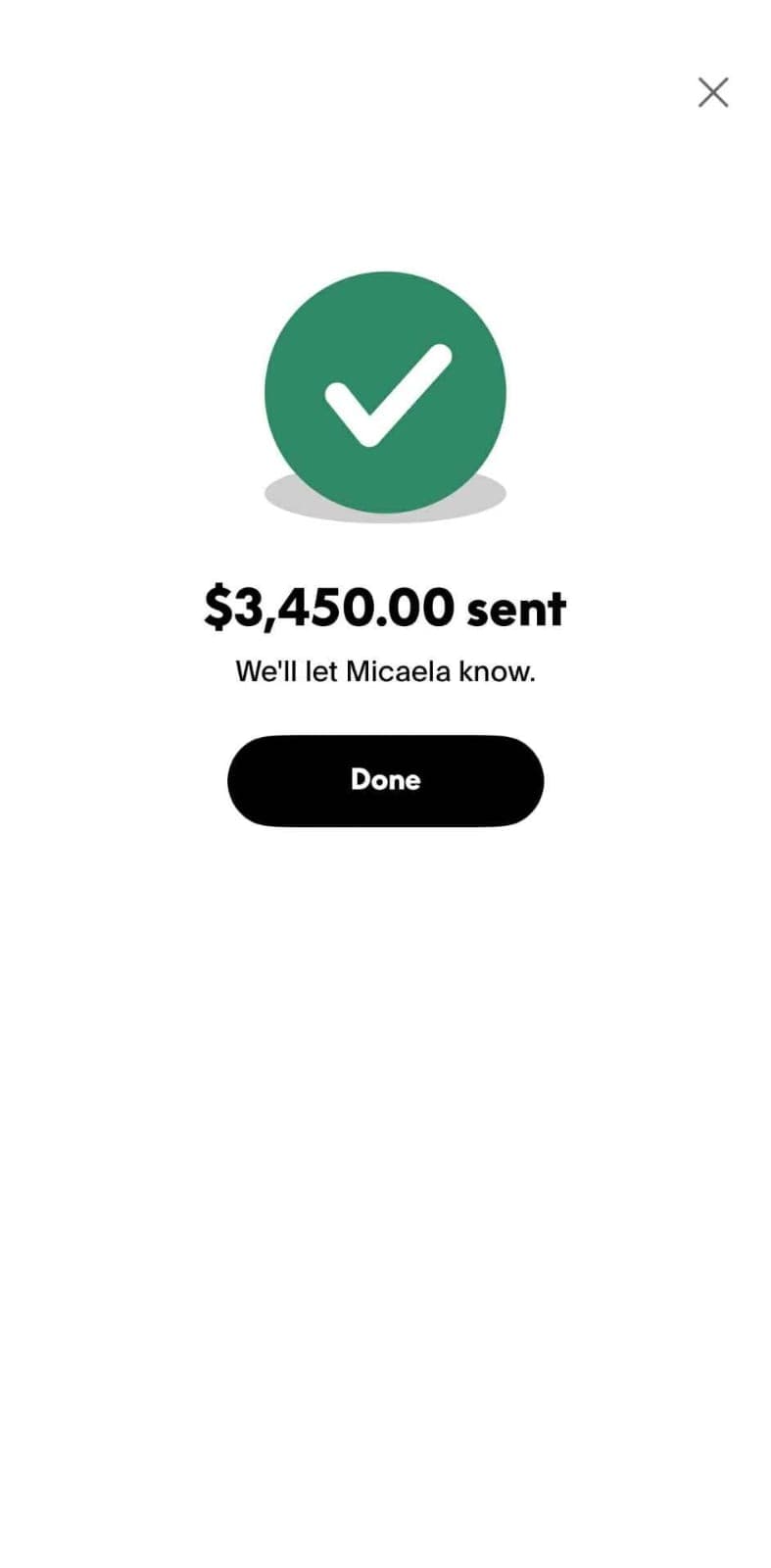
Task: Click the We'll let Micaela know message
Action: pos(385,671)
